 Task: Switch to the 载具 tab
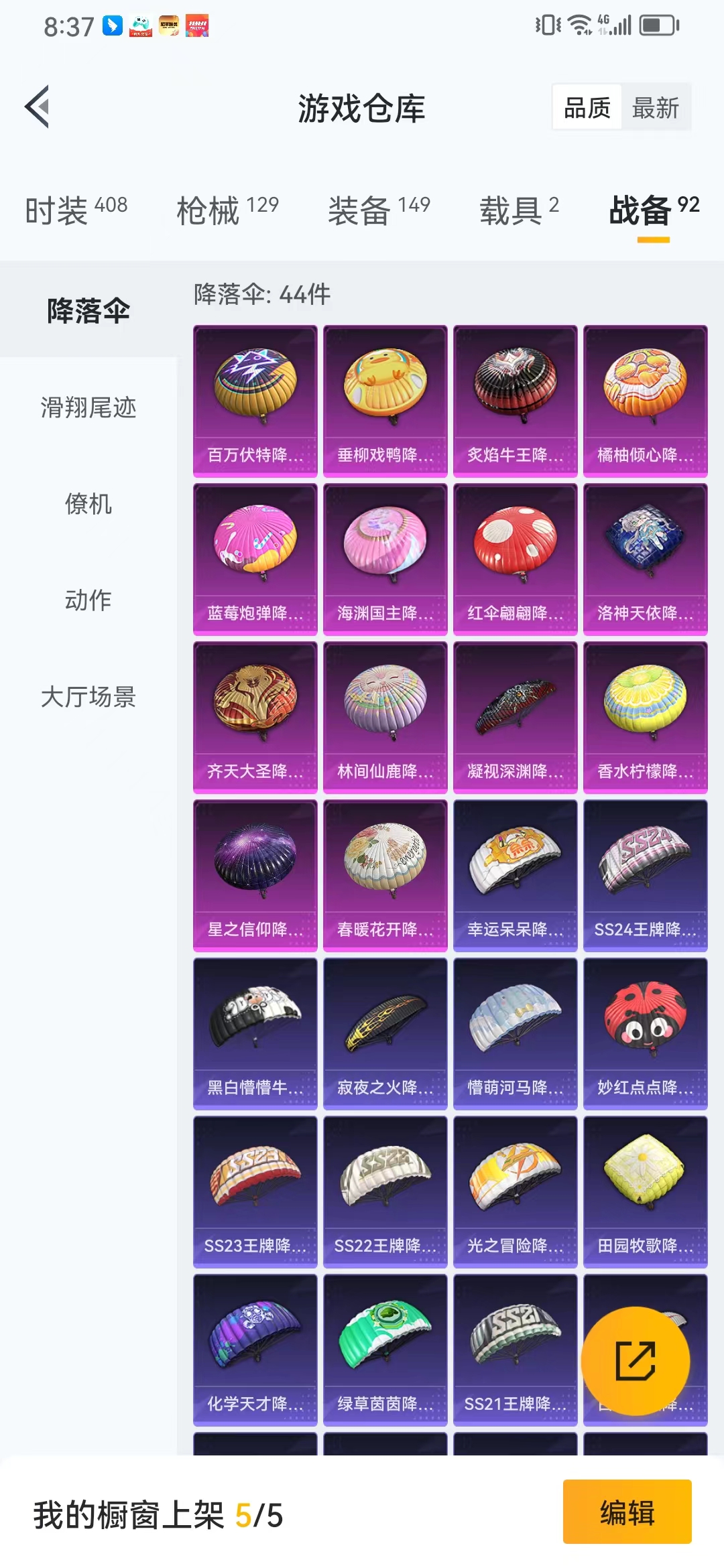click(519, 210)
